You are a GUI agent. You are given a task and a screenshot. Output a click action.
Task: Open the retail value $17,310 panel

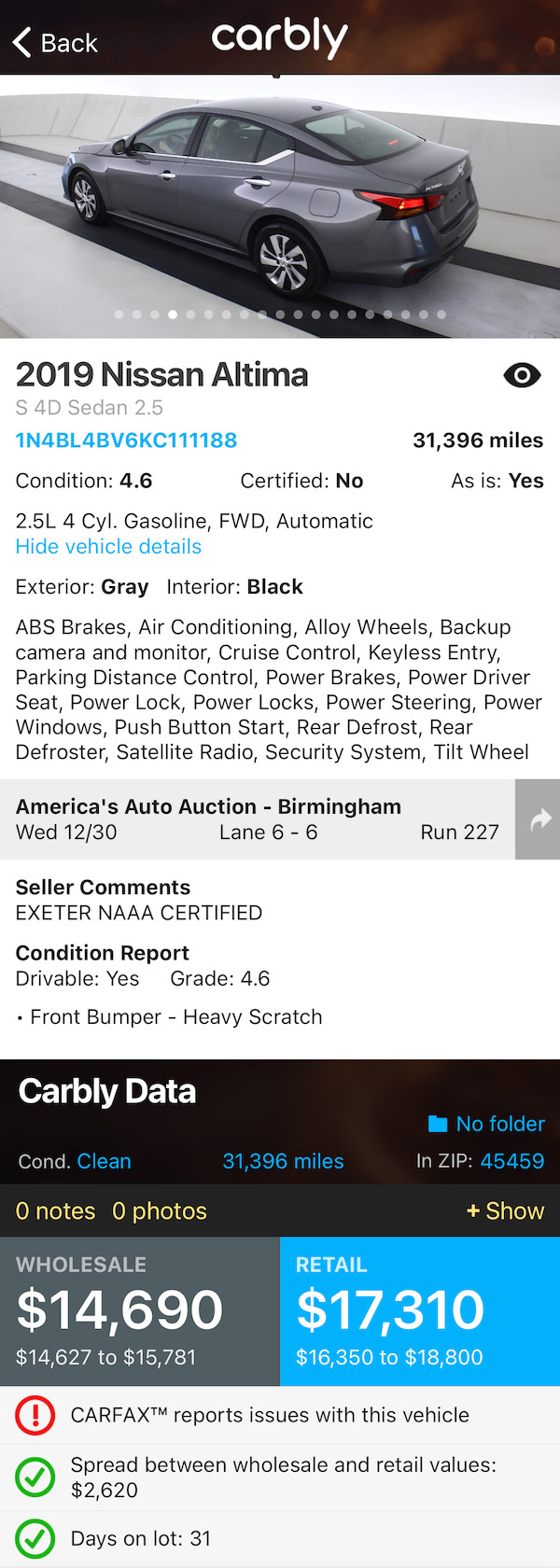coord(420,1310)
